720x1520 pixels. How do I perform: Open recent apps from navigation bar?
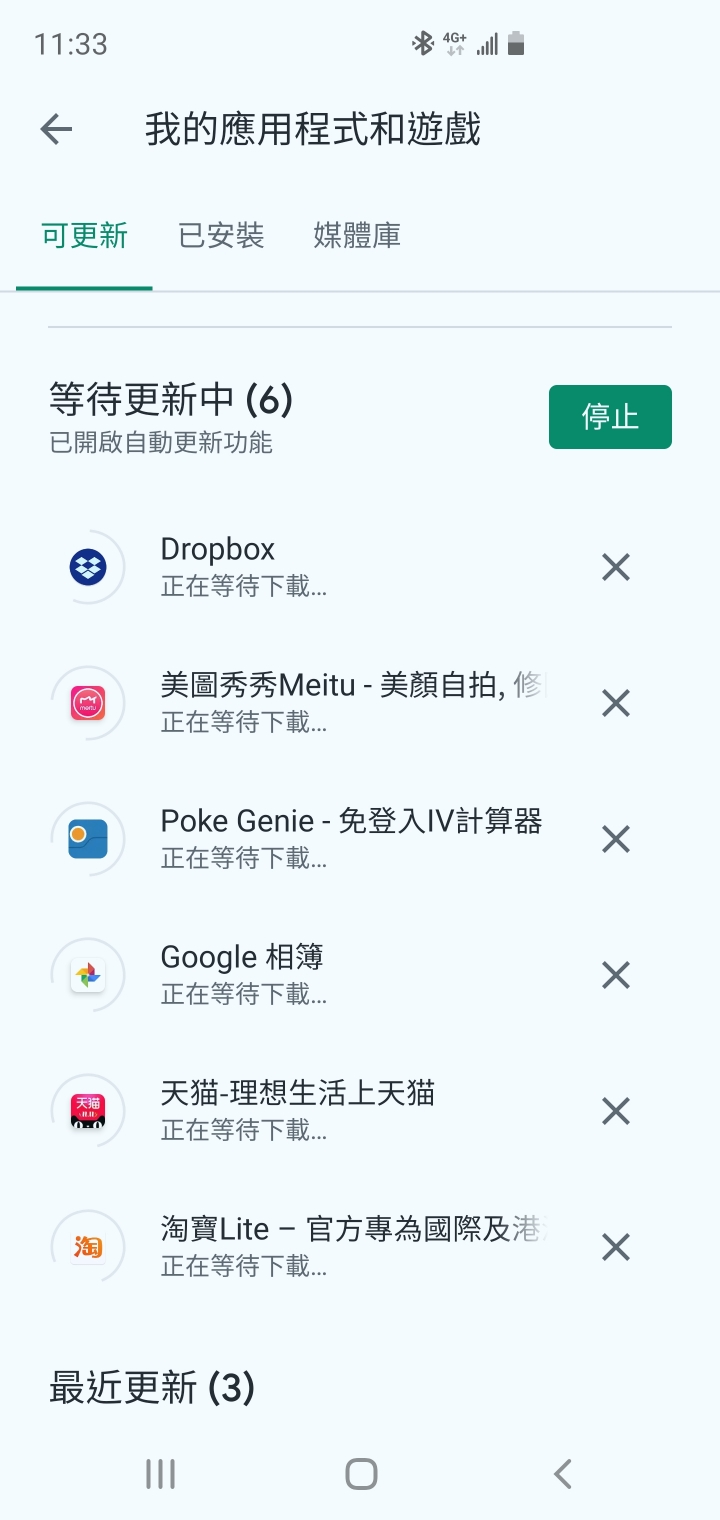coord(160,1473)
